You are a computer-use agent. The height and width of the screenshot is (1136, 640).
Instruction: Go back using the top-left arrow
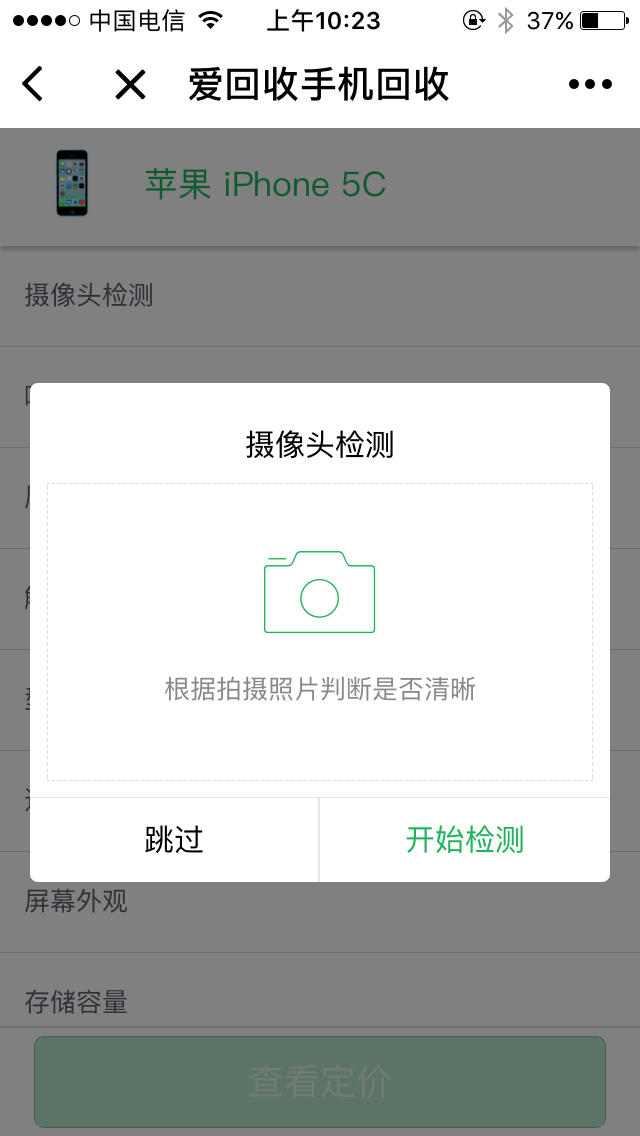pos(33,84)
